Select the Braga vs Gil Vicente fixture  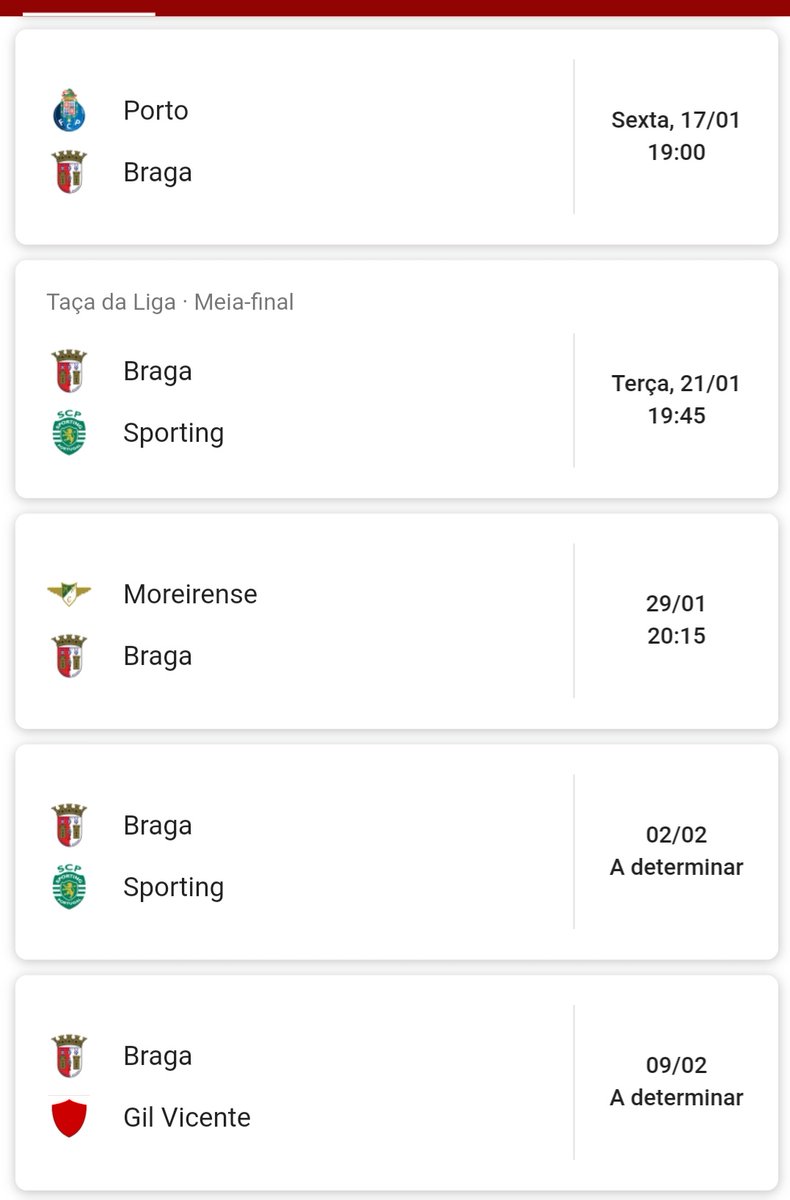(x=395, y=1083)
